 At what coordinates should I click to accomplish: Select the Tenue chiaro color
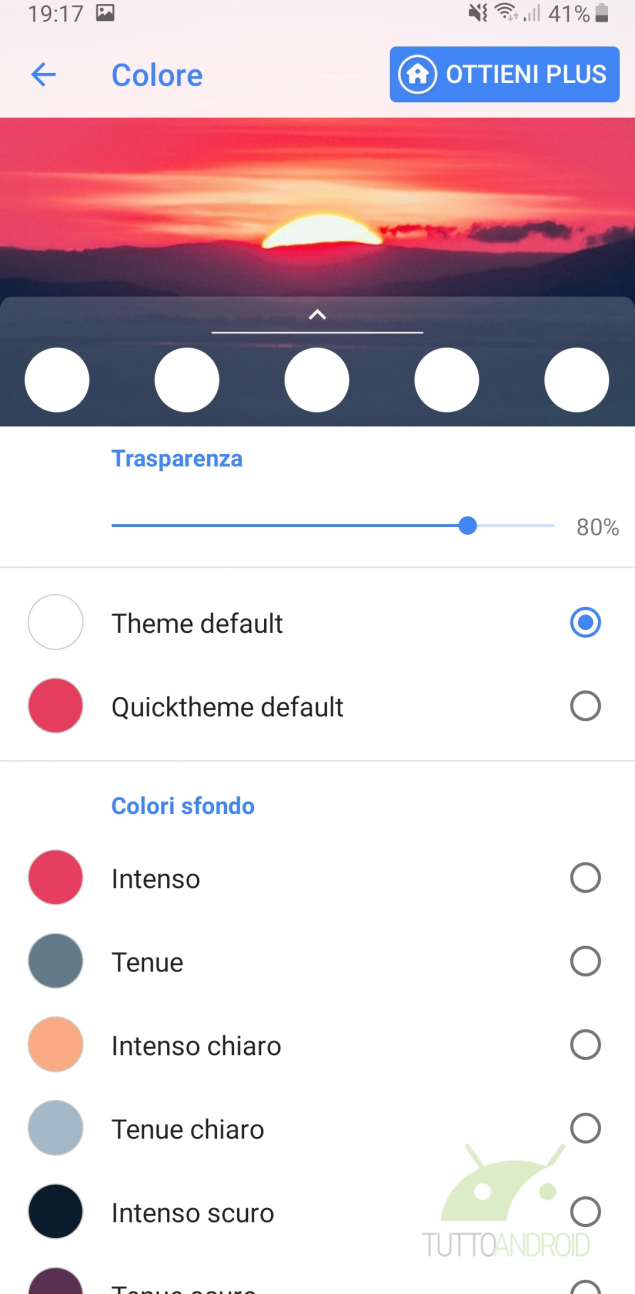click(585, 1129)
